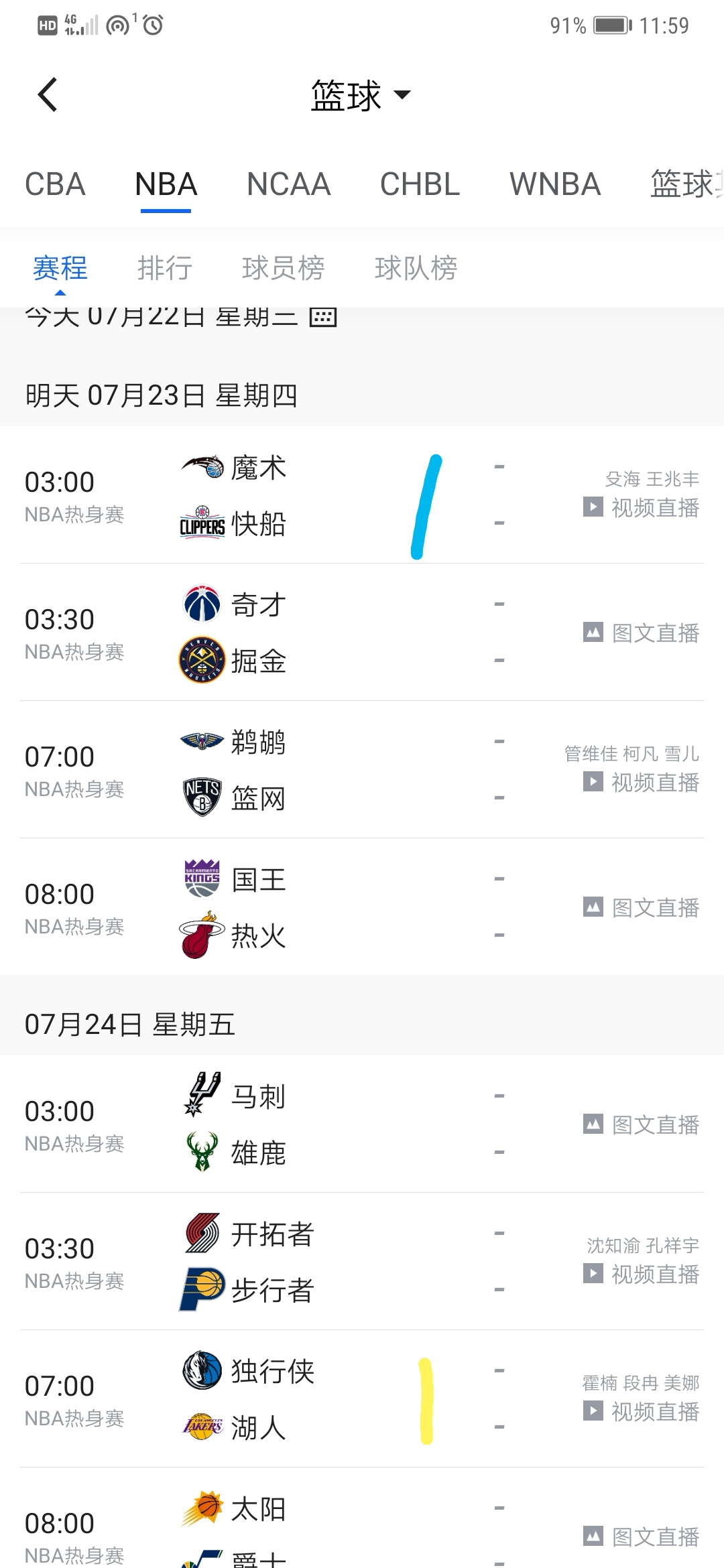The width and height of the screenshot is (724, 1568).
Task: Go back using the arrow icon
Action: [x=48, y=95]
